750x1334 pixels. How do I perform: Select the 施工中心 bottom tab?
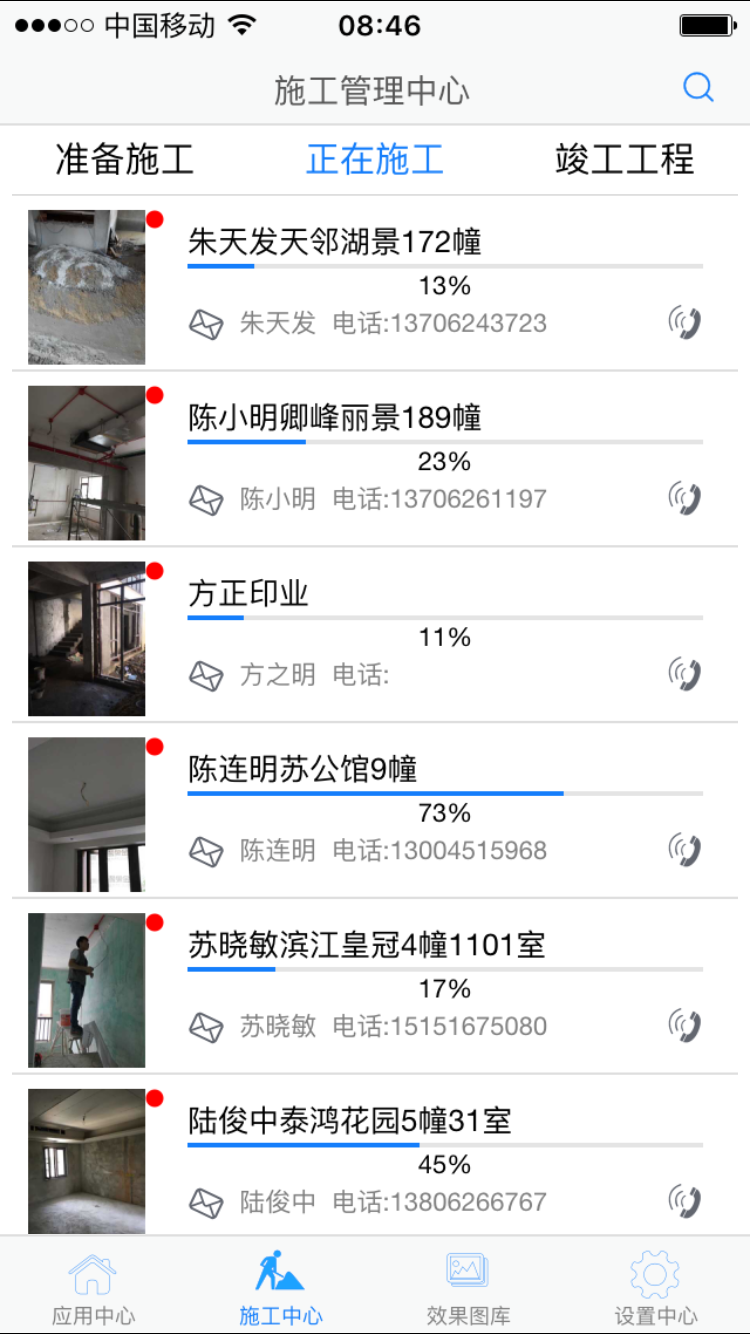(x=281, y=1288)
